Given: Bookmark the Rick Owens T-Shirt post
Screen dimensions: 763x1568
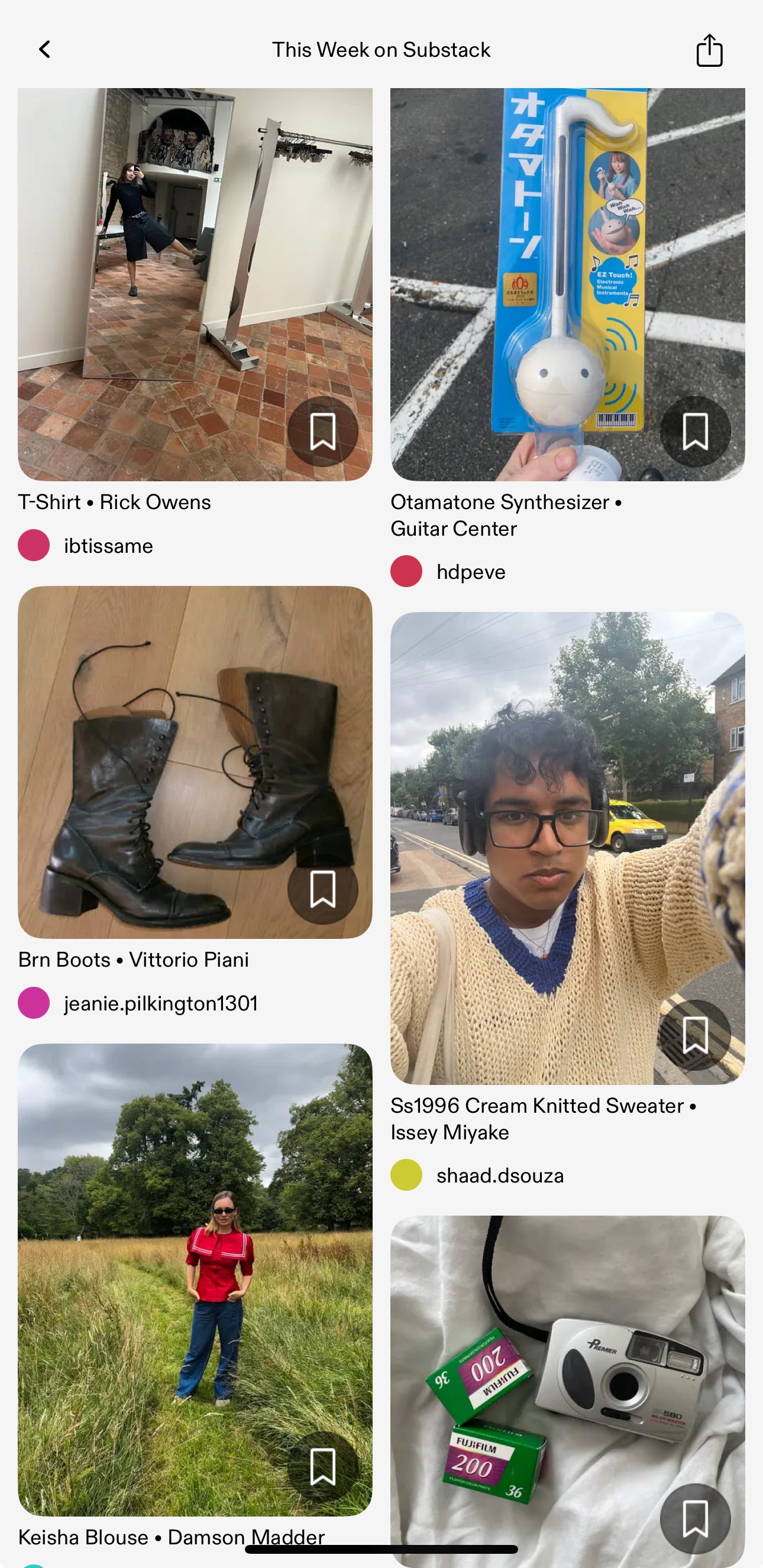Looking at the screenshot, I should pyautogui.click(x=322, y=432).
